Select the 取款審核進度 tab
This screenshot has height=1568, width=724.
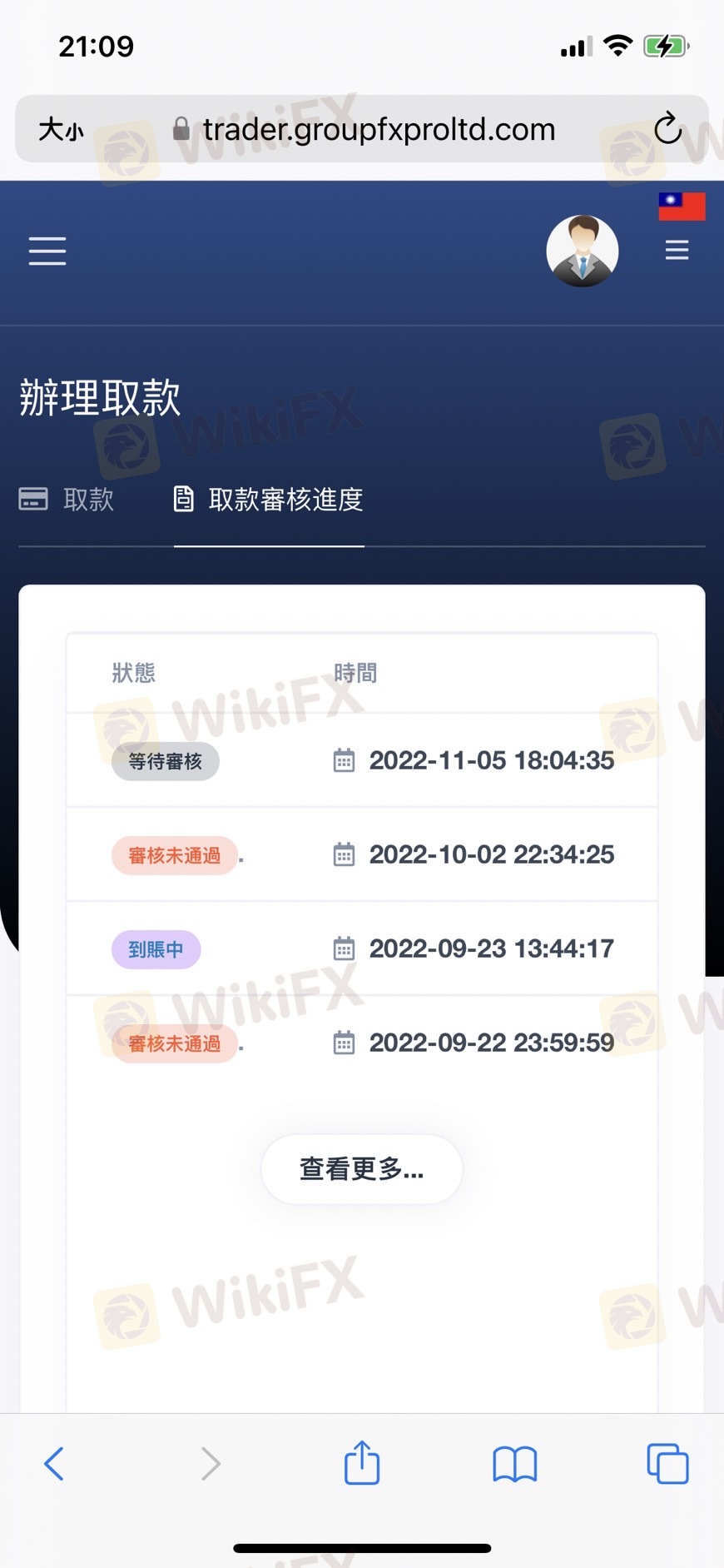coord(268,499)
